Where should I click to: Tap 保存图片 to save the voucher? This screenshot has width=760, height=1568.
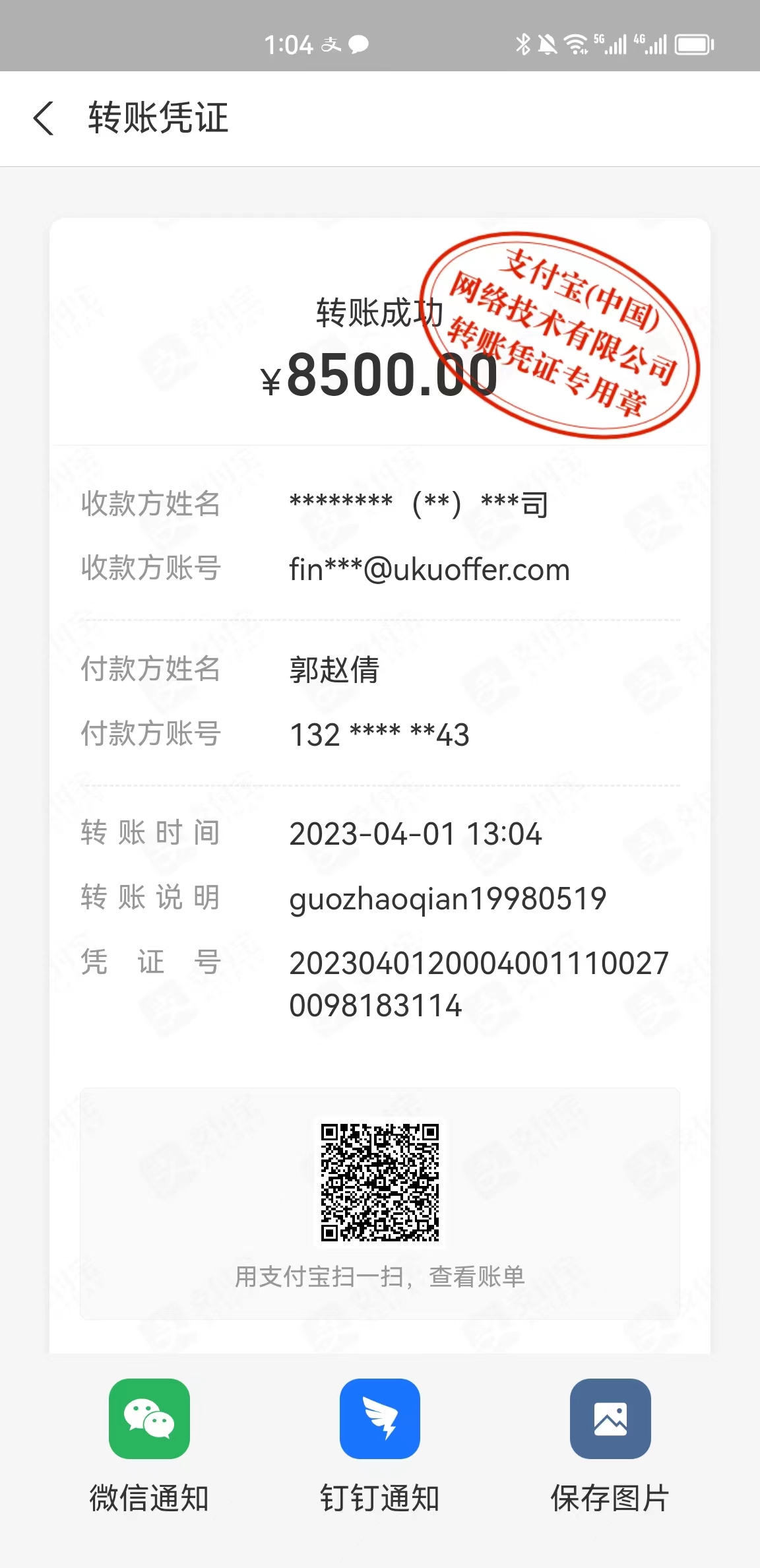(610, 1419)
